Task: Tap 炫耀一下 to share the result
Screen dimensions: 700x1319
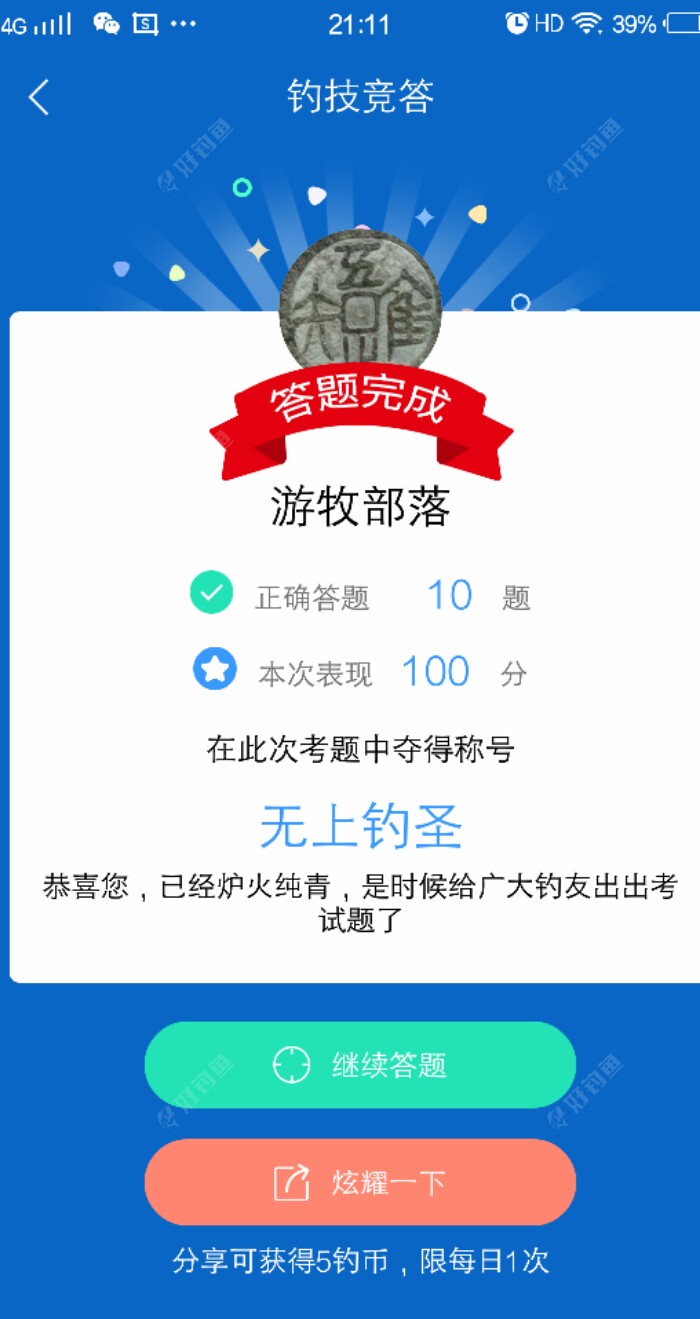Action: click(360, 1183)
